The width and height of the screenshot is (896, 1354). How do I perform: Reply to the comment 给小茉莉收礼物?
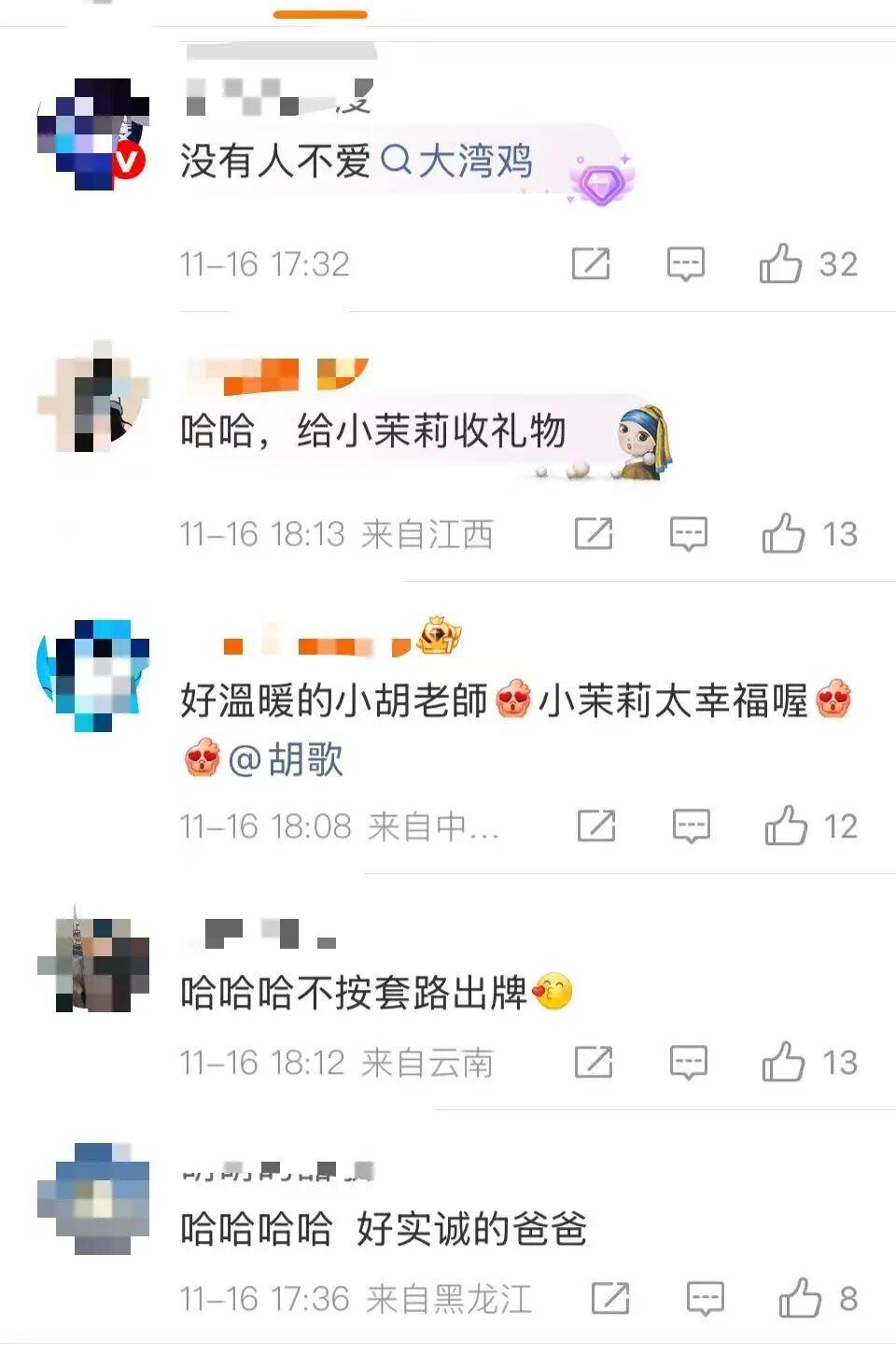coord(688,534)
